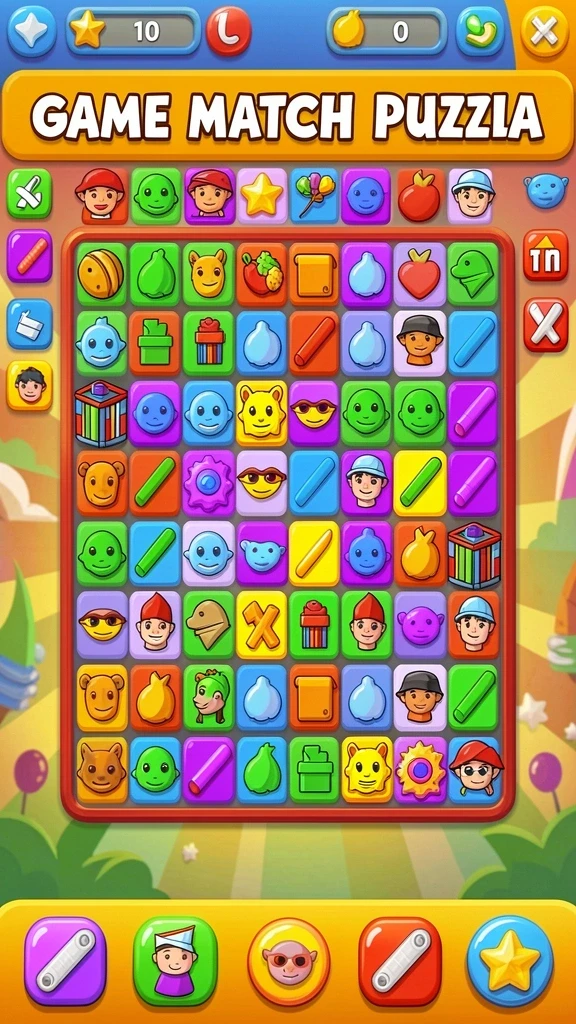The height and width of the screenshot is (1024, 576).
Task: Tap the red X button on the right side
Action: pyautogui.click(x=545, y=325)
